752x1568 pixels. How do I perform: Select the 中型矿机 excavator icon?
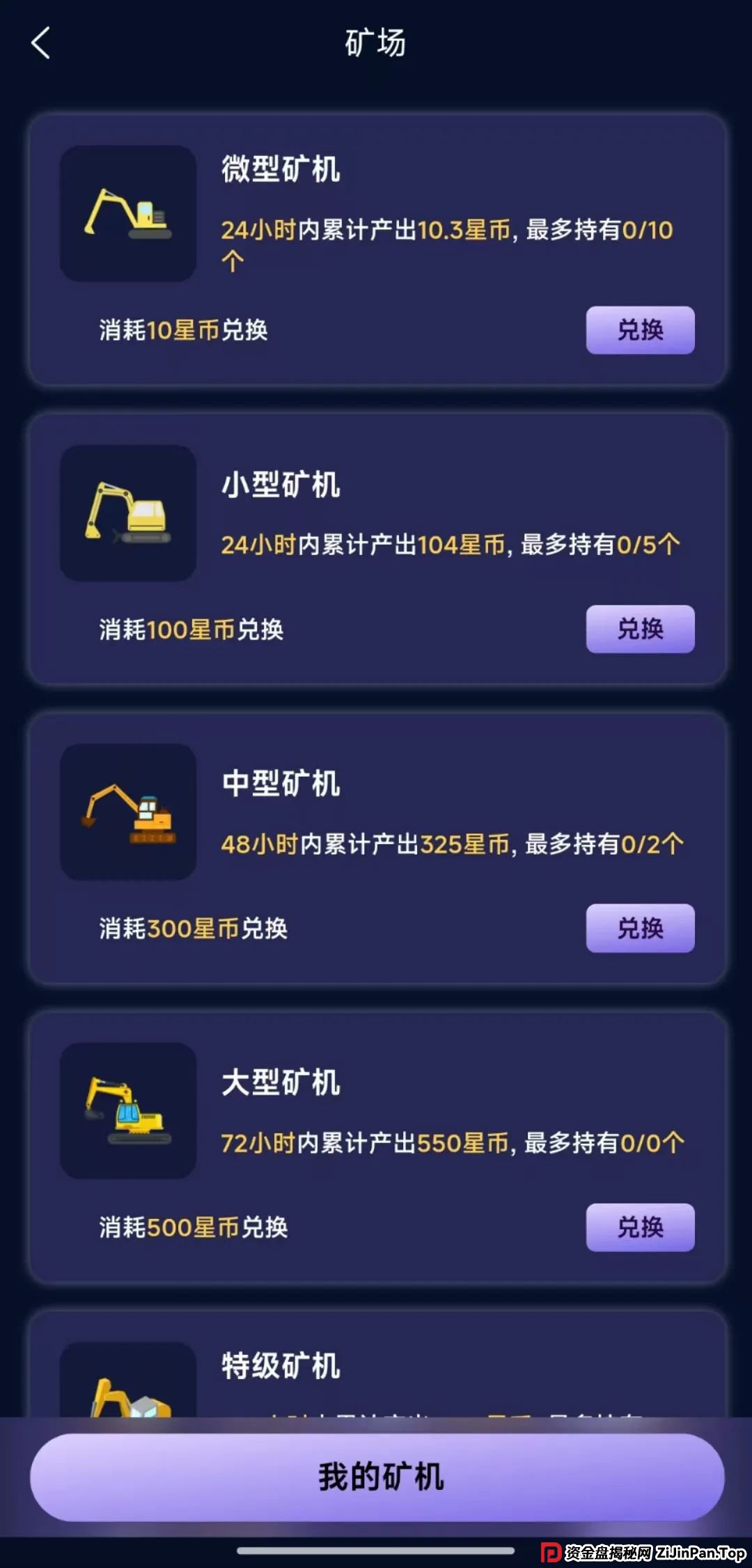click(x=127, y=812)
